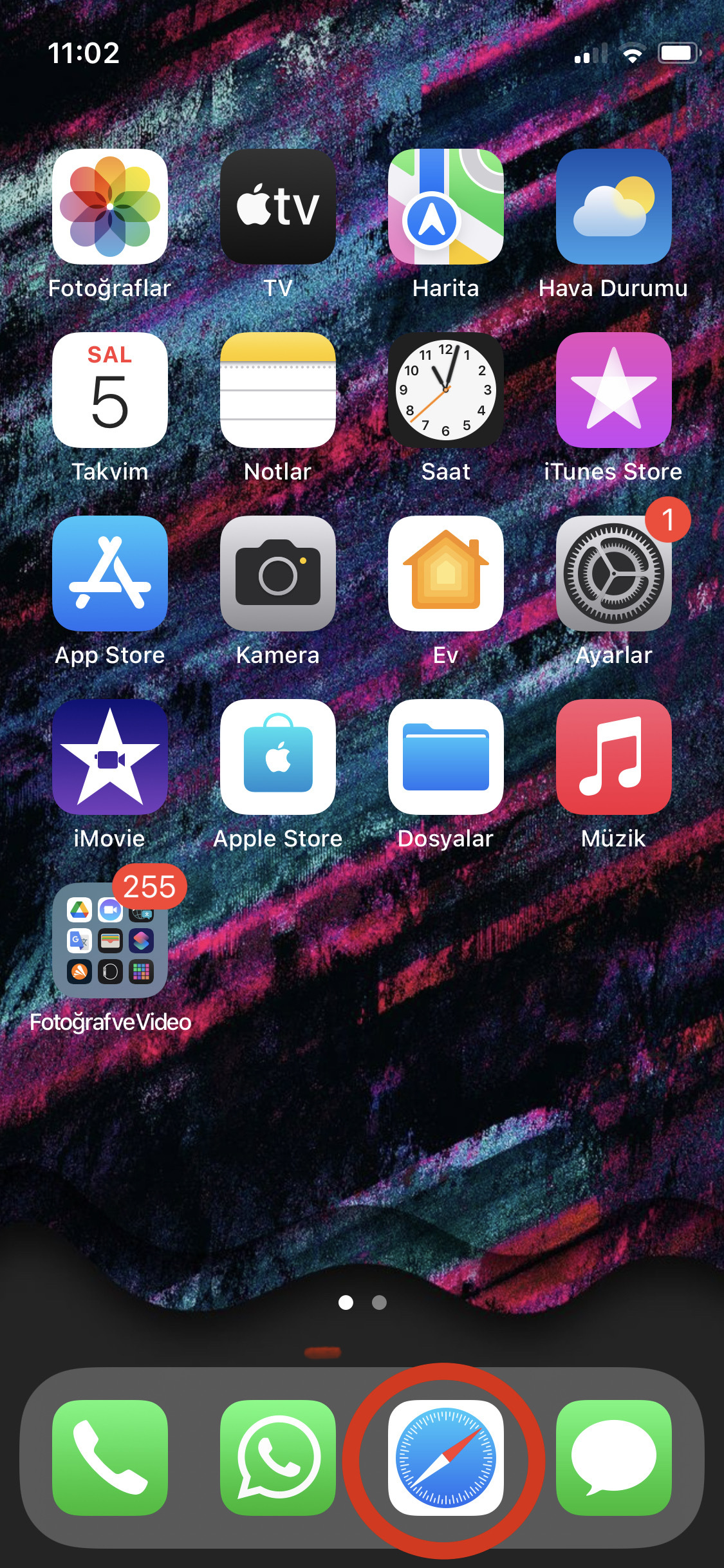Open the Saat clock app
Screen dimensions: 724x1568
tap(446, 390)
